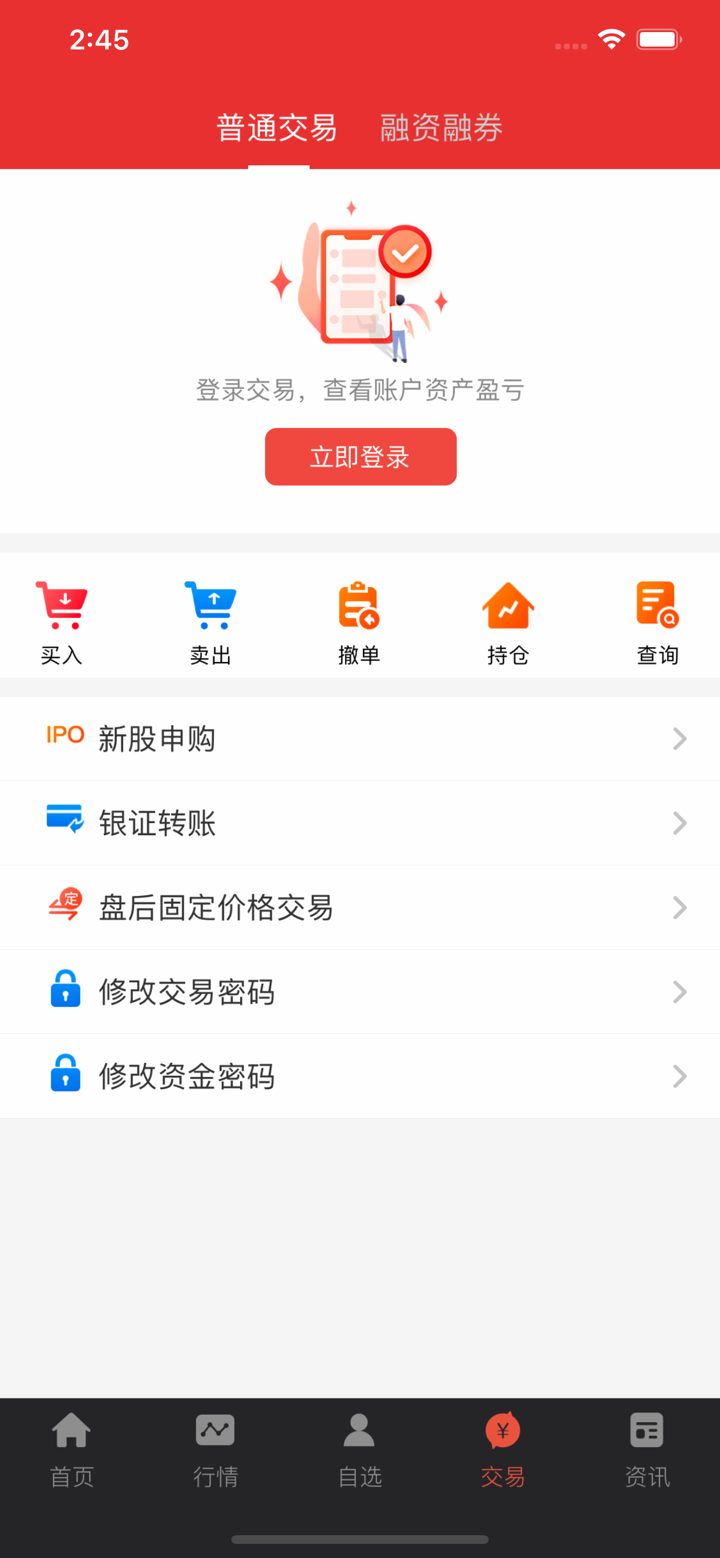Image resolution: width=720 pixels, height=1558 pixels.
Task: Go to the 首页 tab
Action: pos(72,1450)
